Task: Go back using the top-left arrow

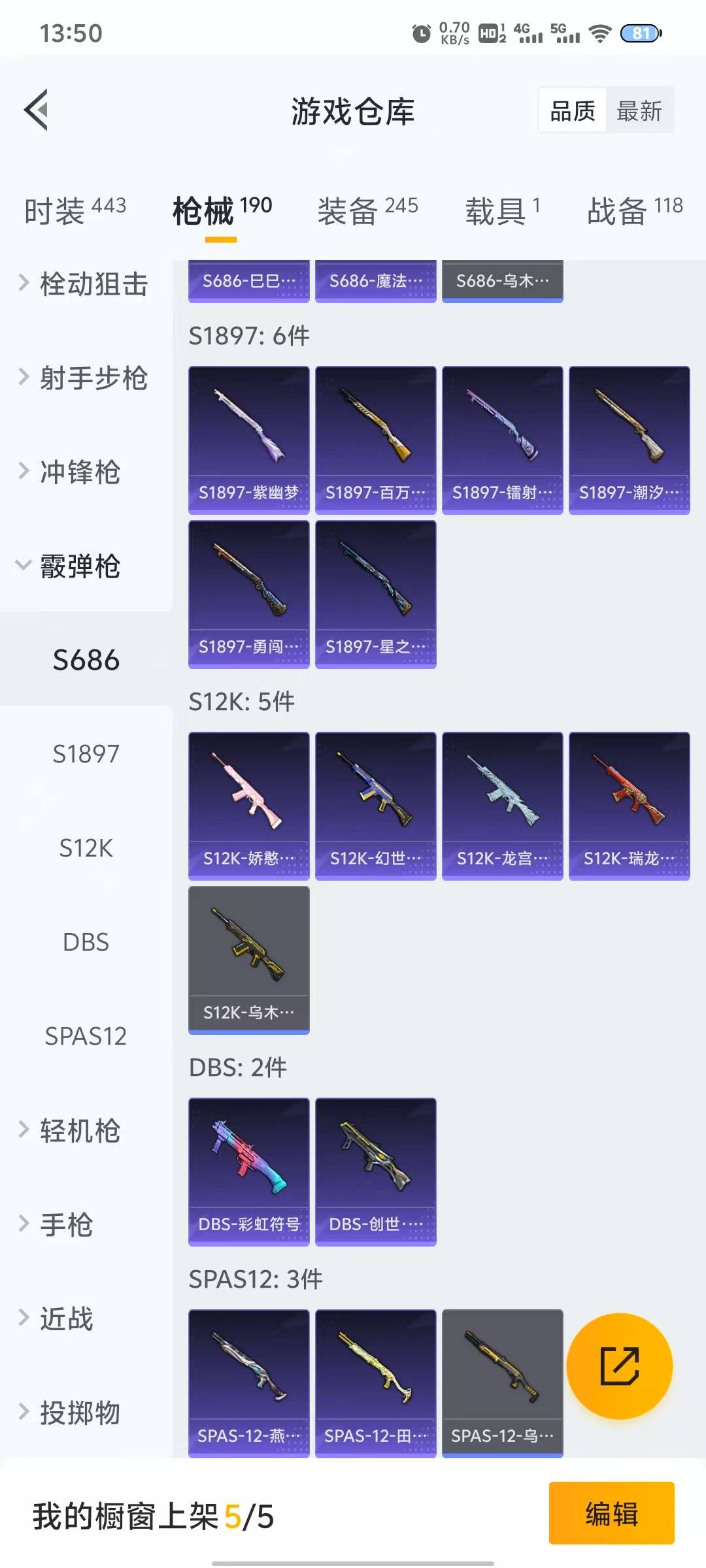Action: coord(37,110)
